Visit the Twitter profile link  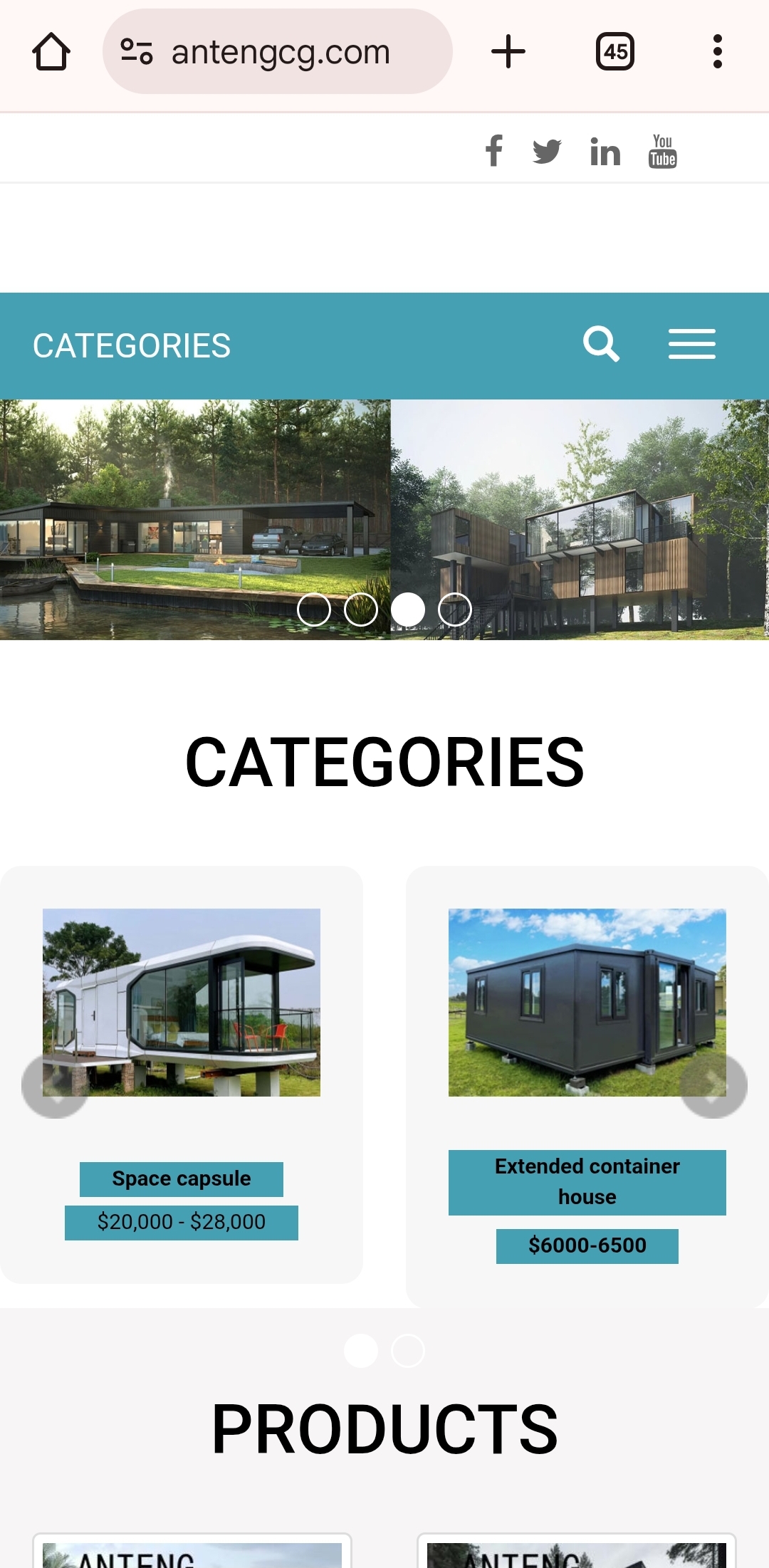click(x=547, y=151)
